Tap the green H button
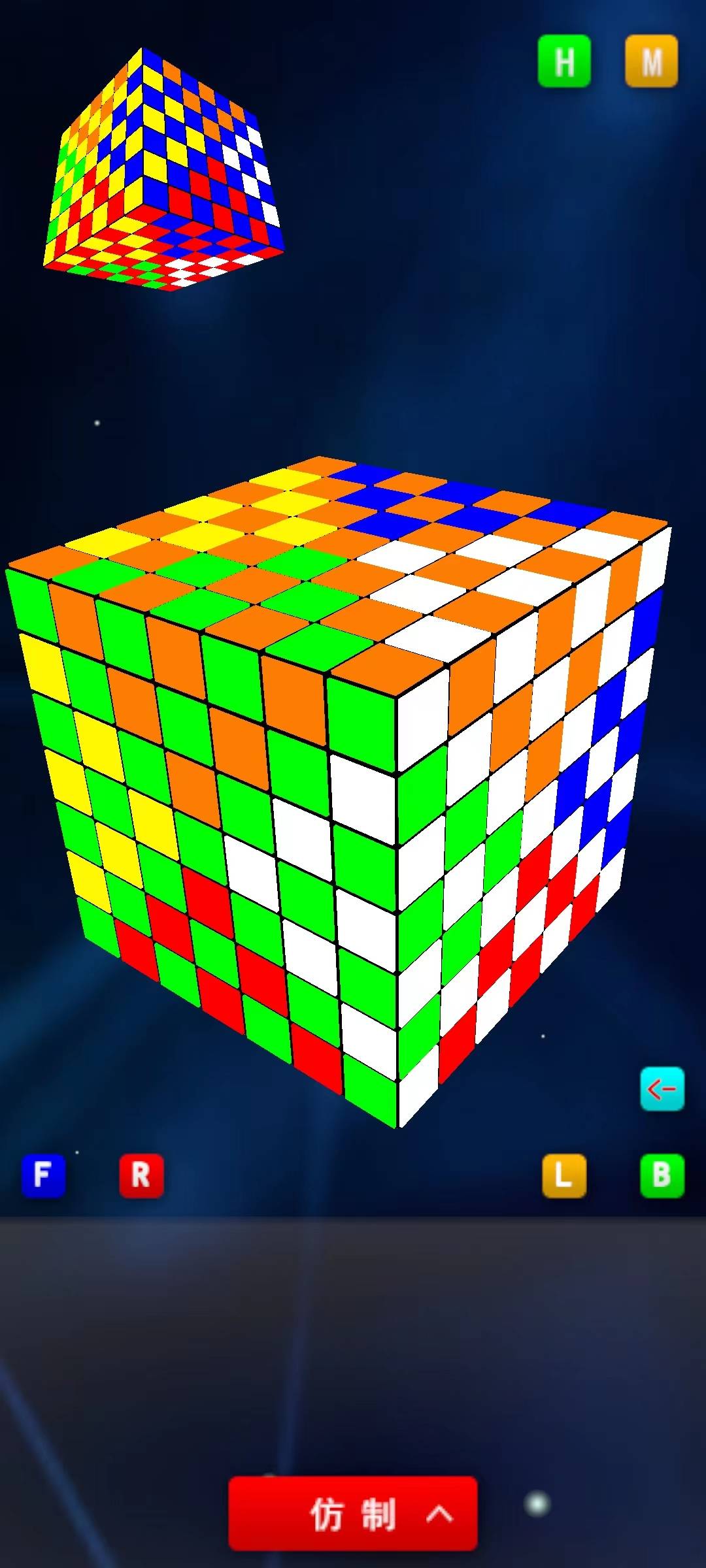 563,61
